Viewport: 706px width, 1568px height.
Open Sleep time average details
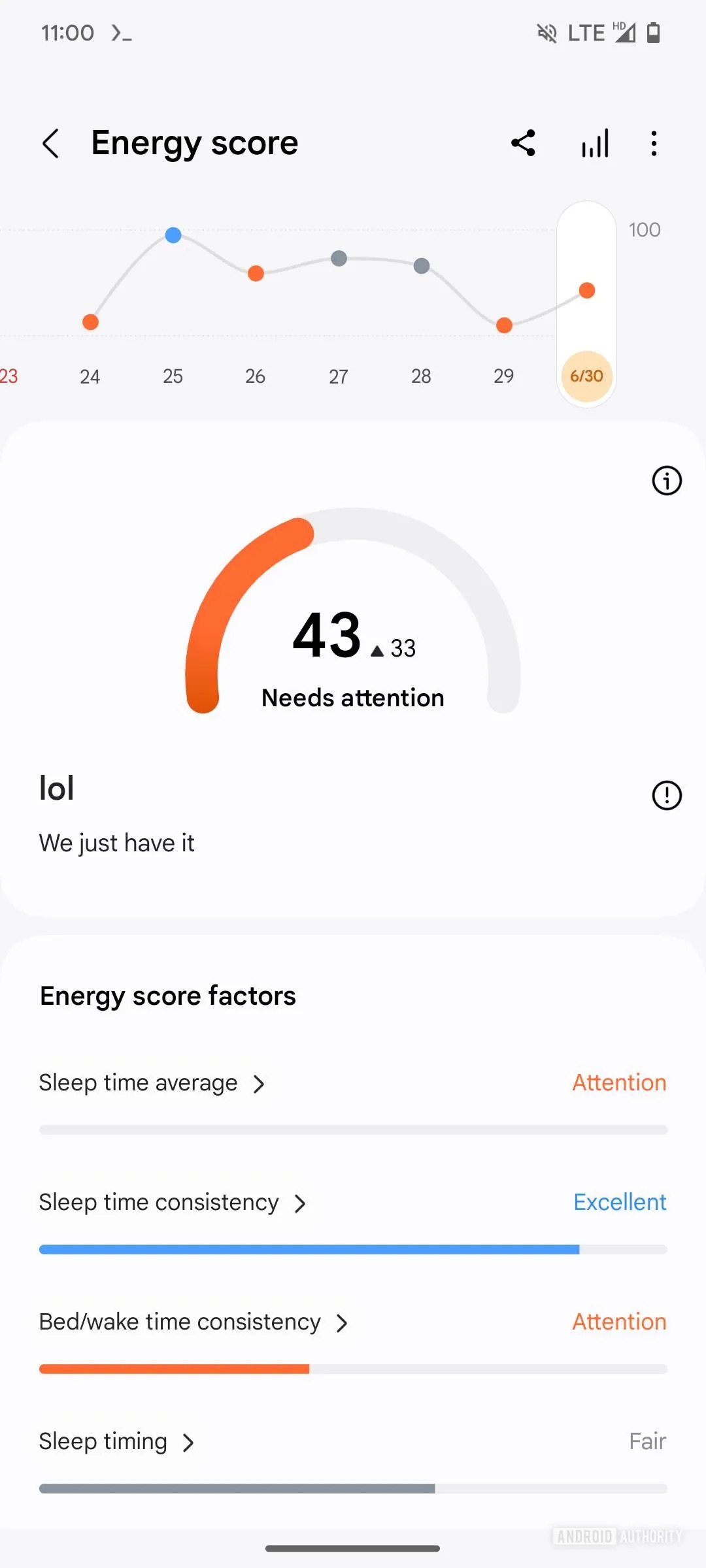pos(152,1083)
